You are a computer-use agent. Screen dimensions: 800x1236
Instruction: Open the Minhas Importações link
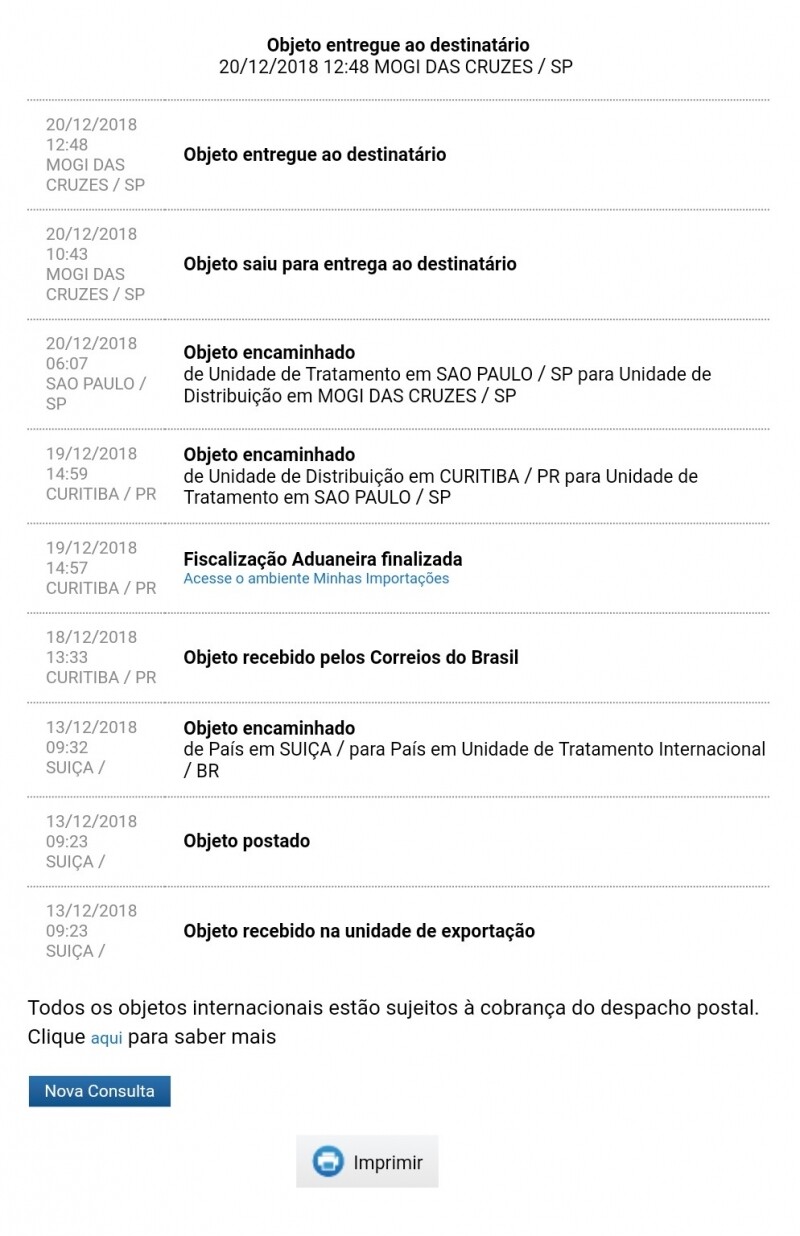(316, 578)
